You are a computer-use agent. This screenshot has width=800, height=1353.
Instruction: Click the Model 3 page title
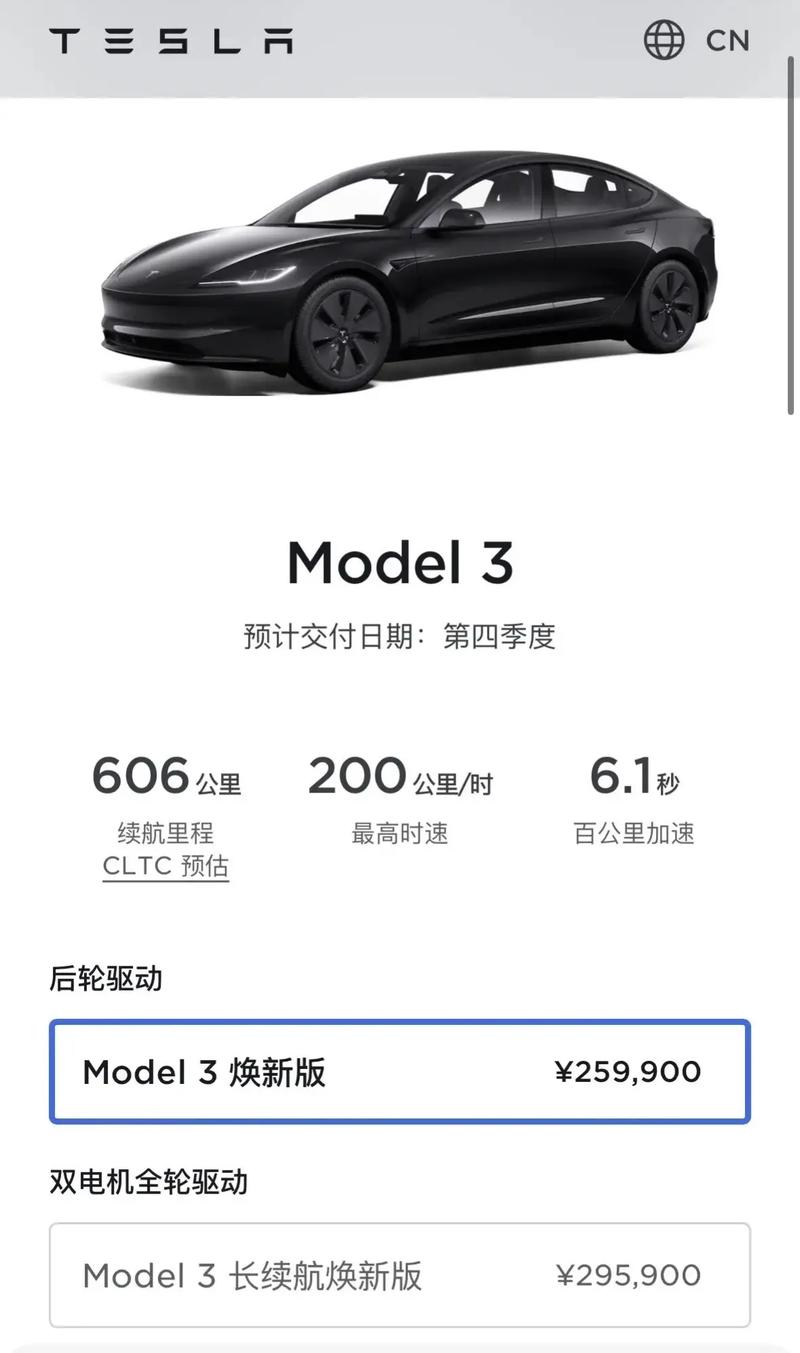400,564
